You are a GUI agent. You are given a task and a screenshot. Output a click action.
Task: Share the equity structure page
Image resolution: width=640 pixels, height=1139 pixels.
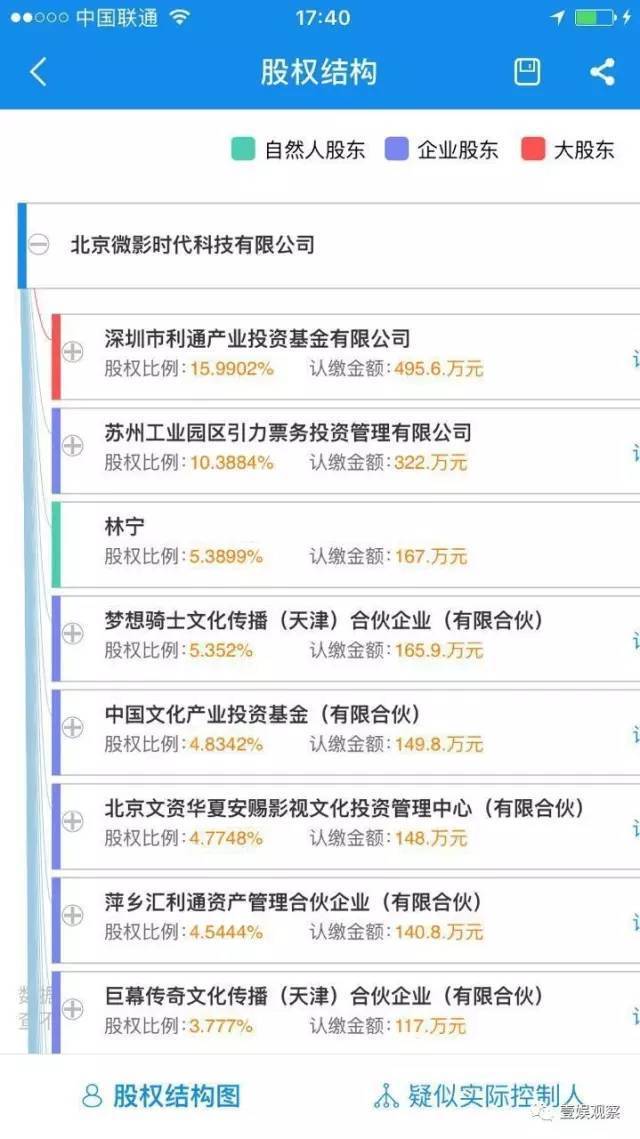click(x=602, y=72)
